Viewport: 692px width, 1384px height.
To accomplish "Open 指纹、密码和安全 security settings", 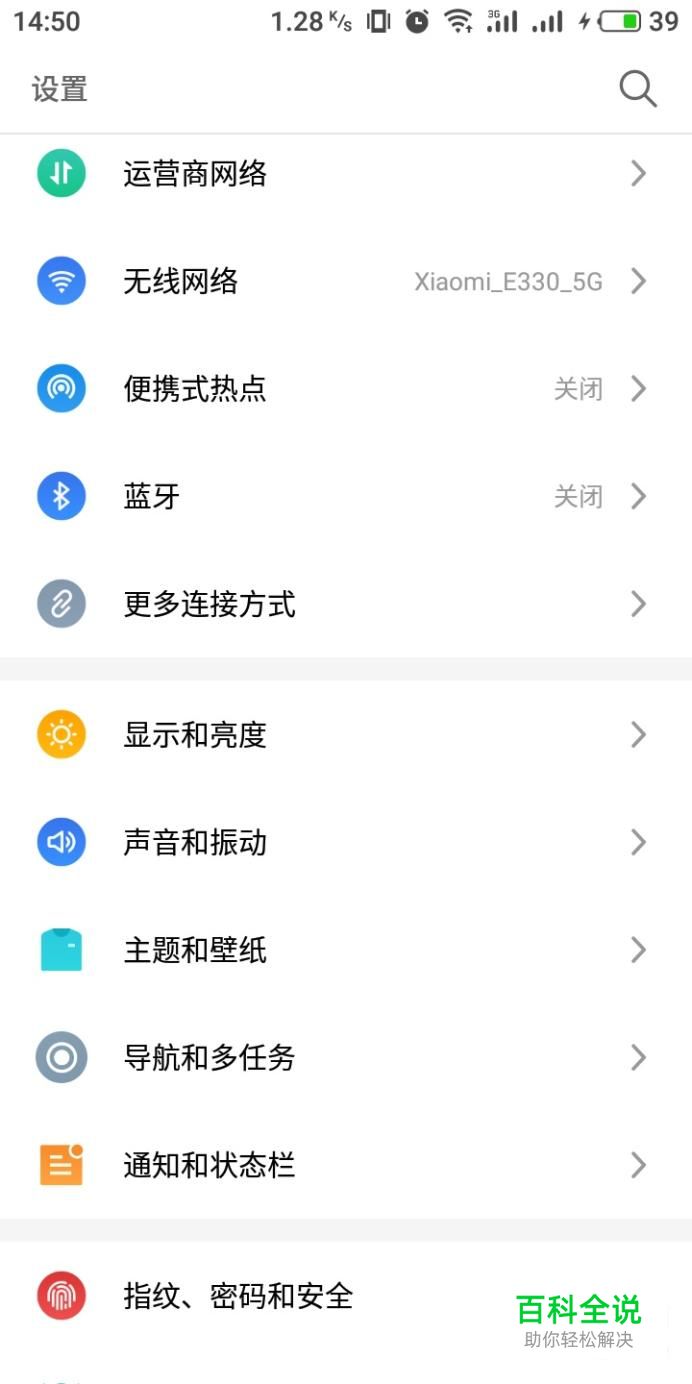I will (238, 1296).
